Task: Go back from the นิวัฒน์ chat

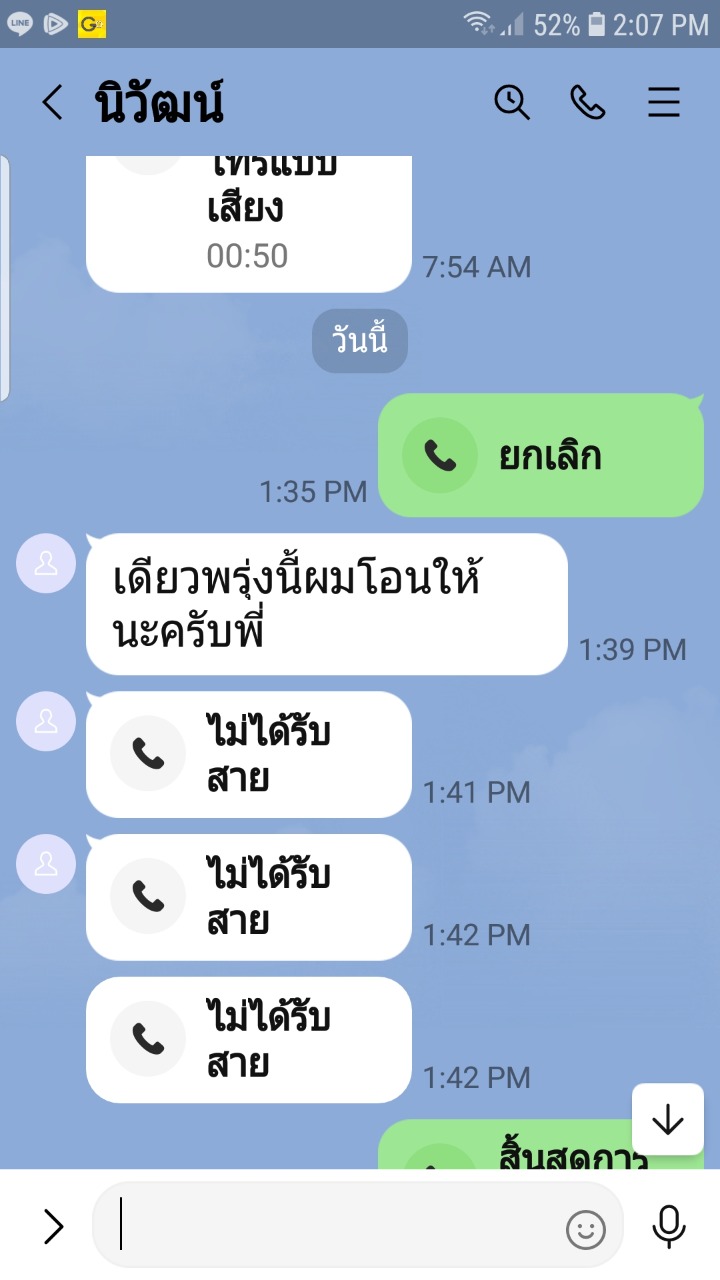Action: pyautogui.click(x=52, y=103)
